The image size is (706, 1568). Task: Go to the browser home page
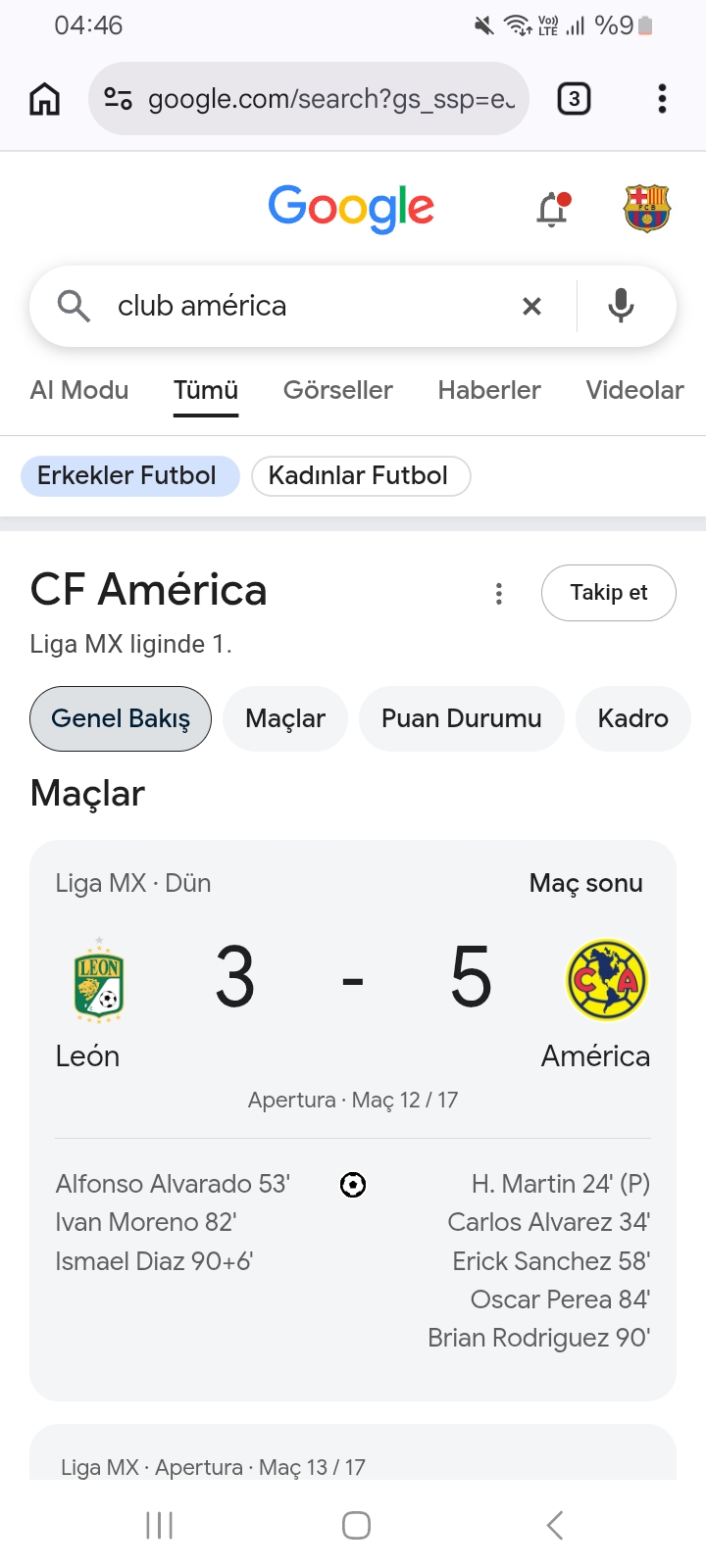(x=45, y=99)
